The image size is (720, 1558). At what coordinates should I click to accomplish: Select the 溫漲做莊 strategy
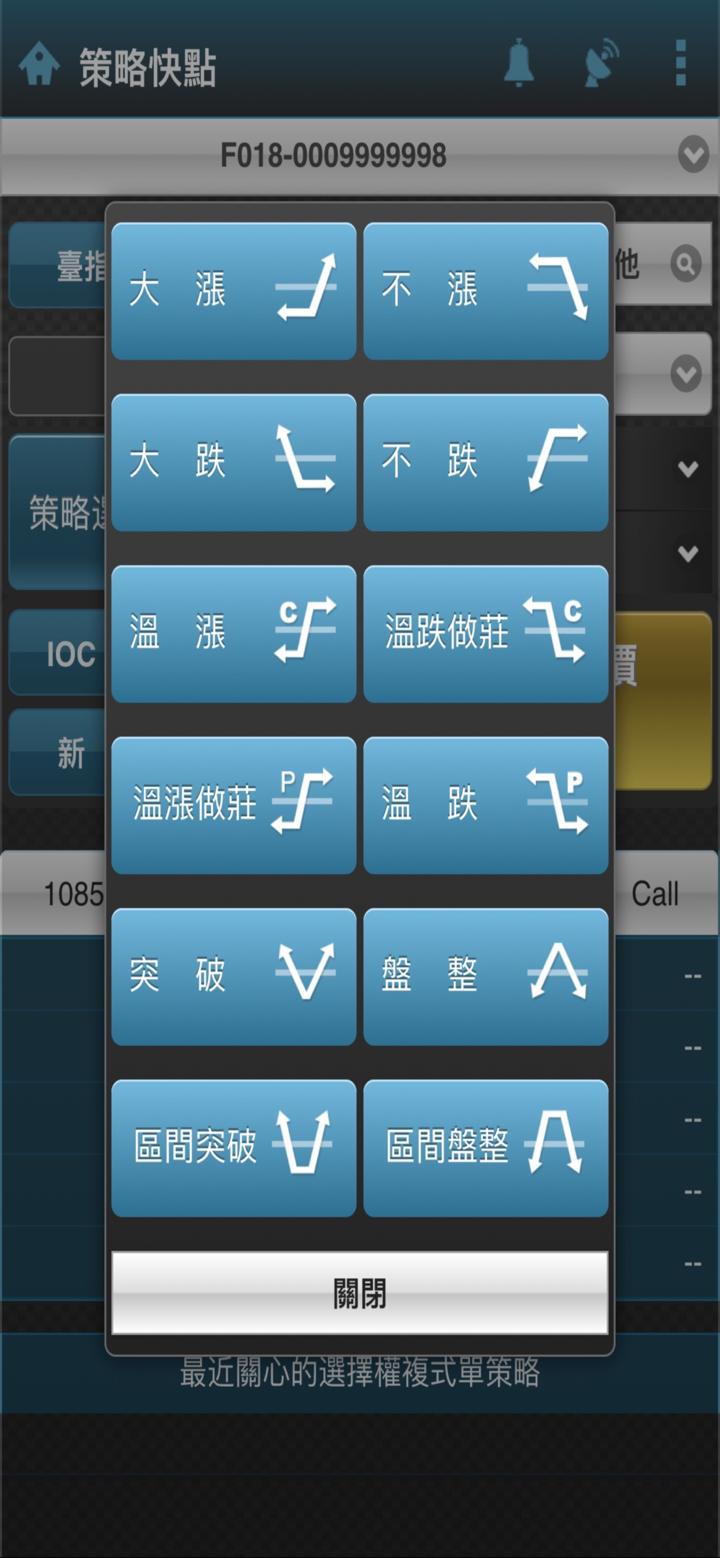pos(234,805)
